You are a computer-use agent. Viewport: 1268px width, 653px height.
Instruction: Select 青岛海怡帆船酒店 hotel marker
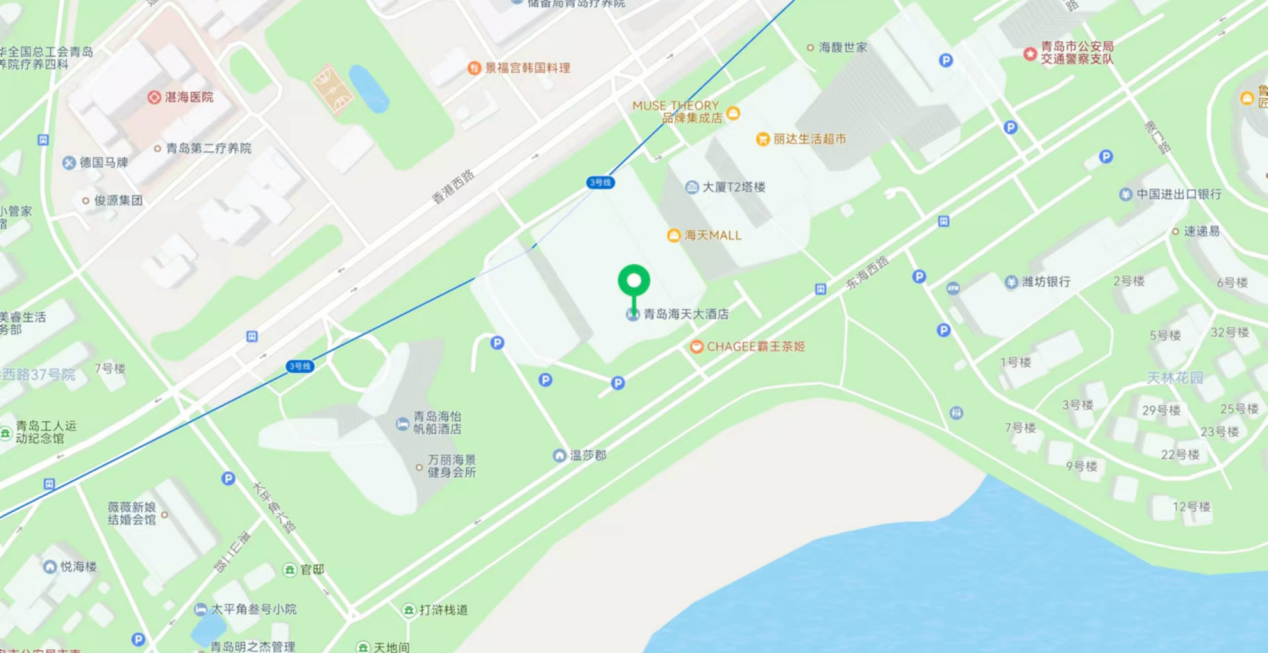point(403,424)
